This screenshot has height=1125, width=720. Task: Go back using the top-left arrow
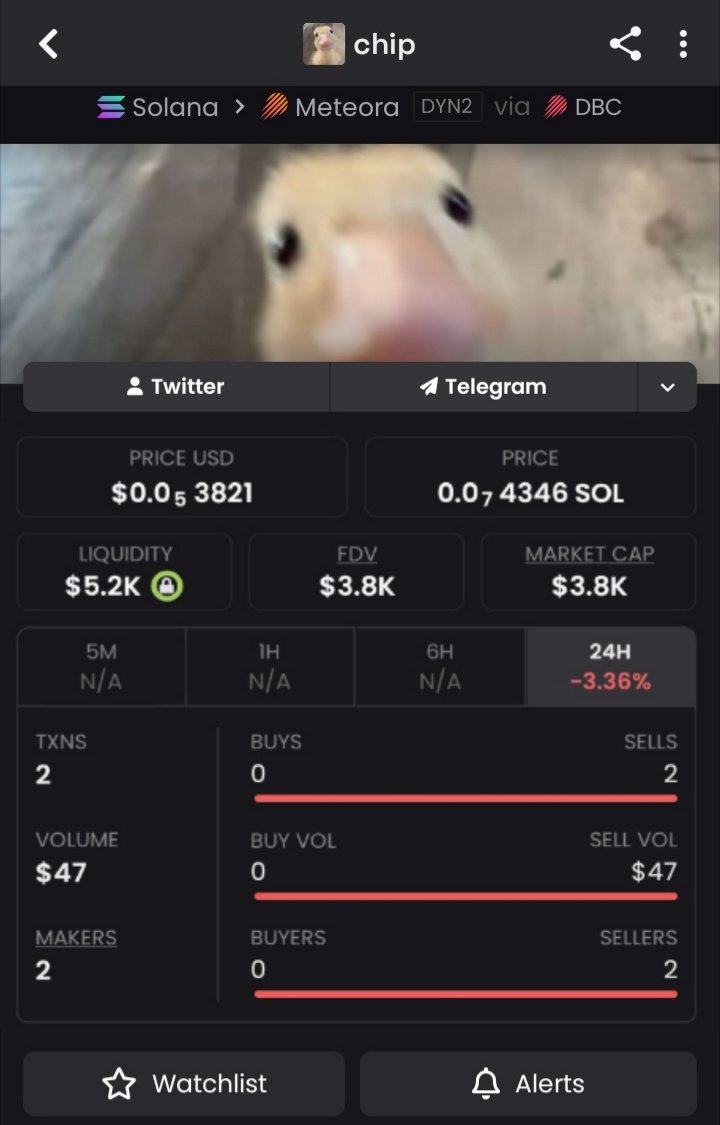[48, 44]
